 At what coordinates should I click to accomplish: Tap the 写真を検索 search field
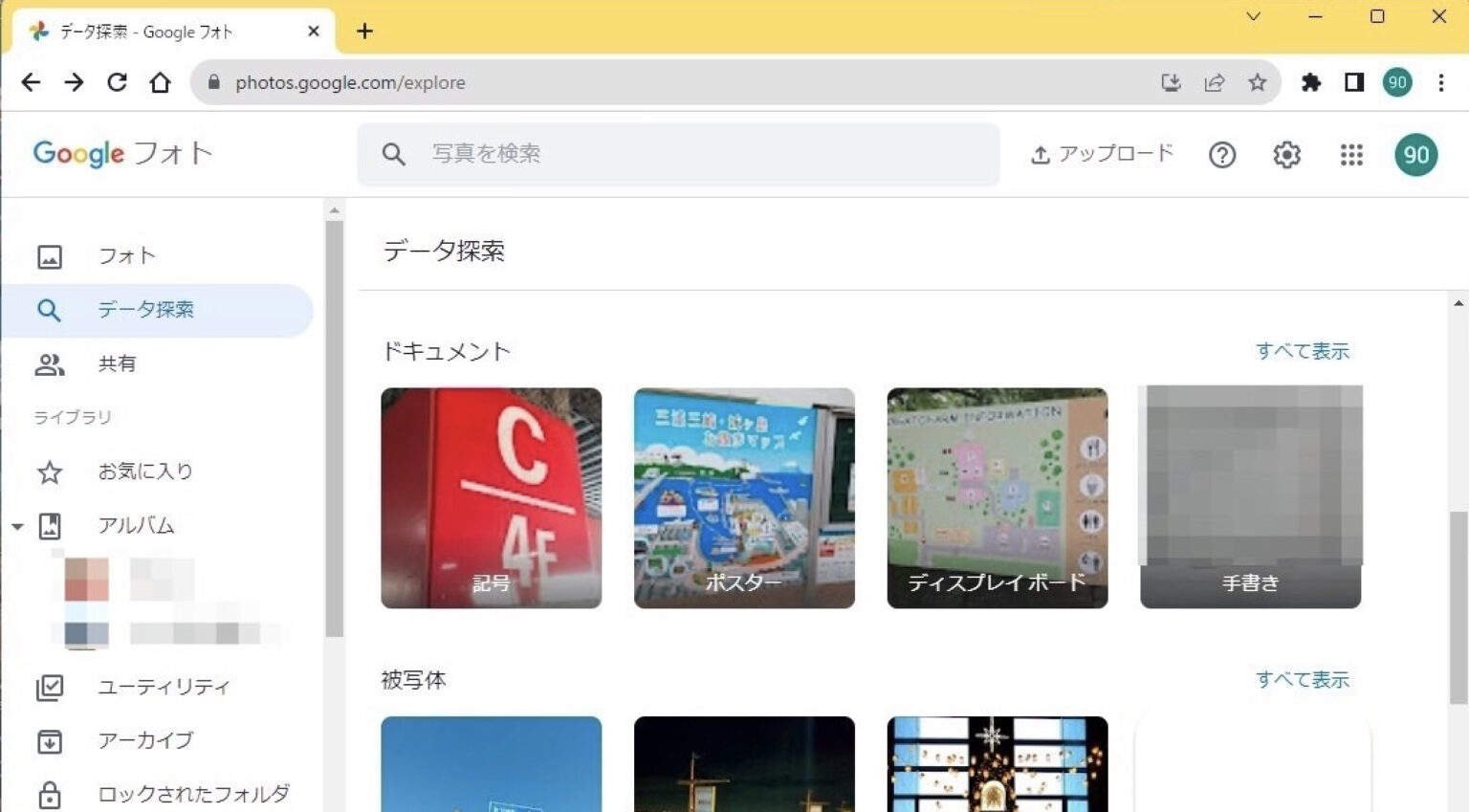[677, 154]
